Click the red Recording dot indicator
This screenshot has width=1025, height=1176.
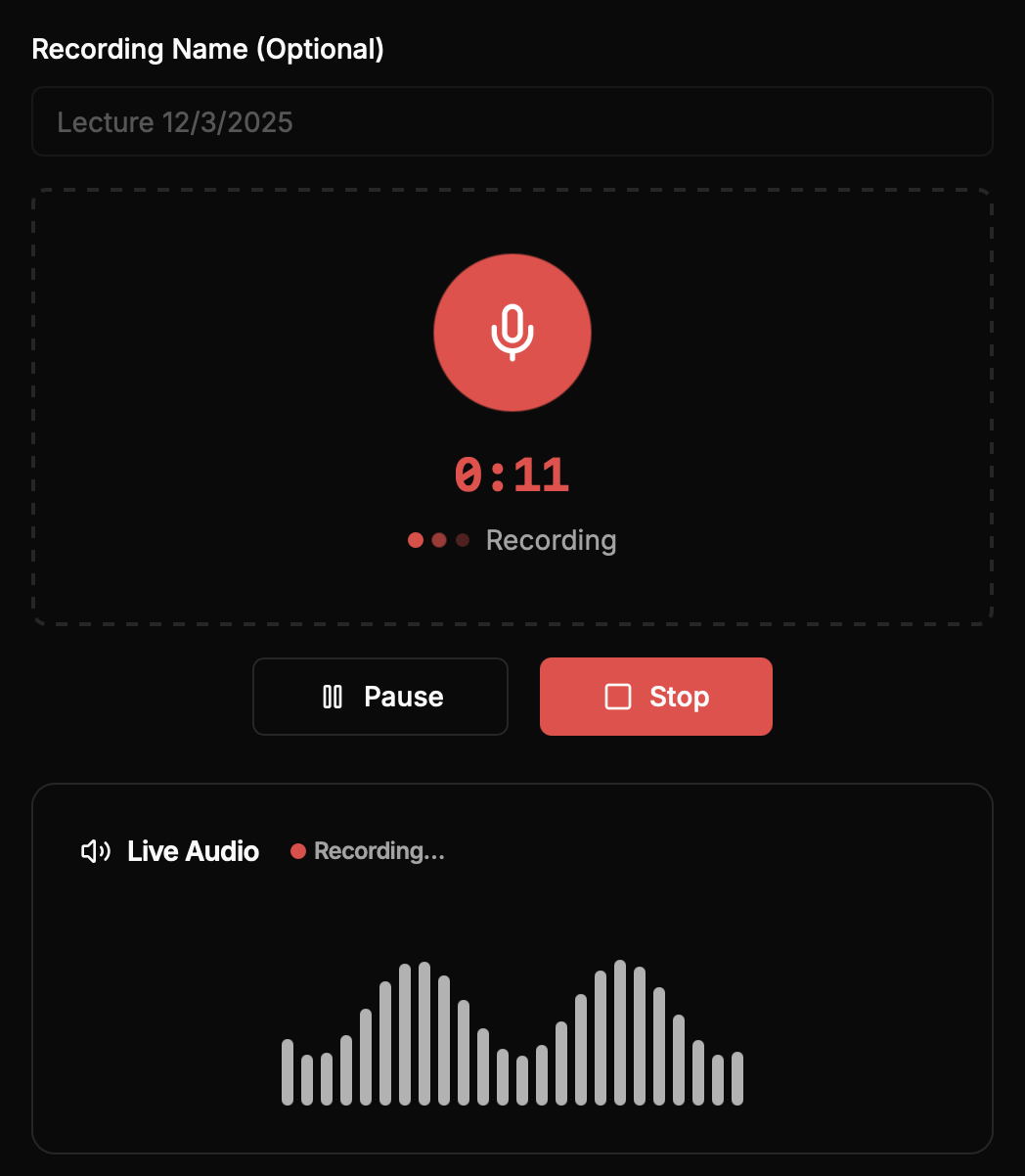298,851
